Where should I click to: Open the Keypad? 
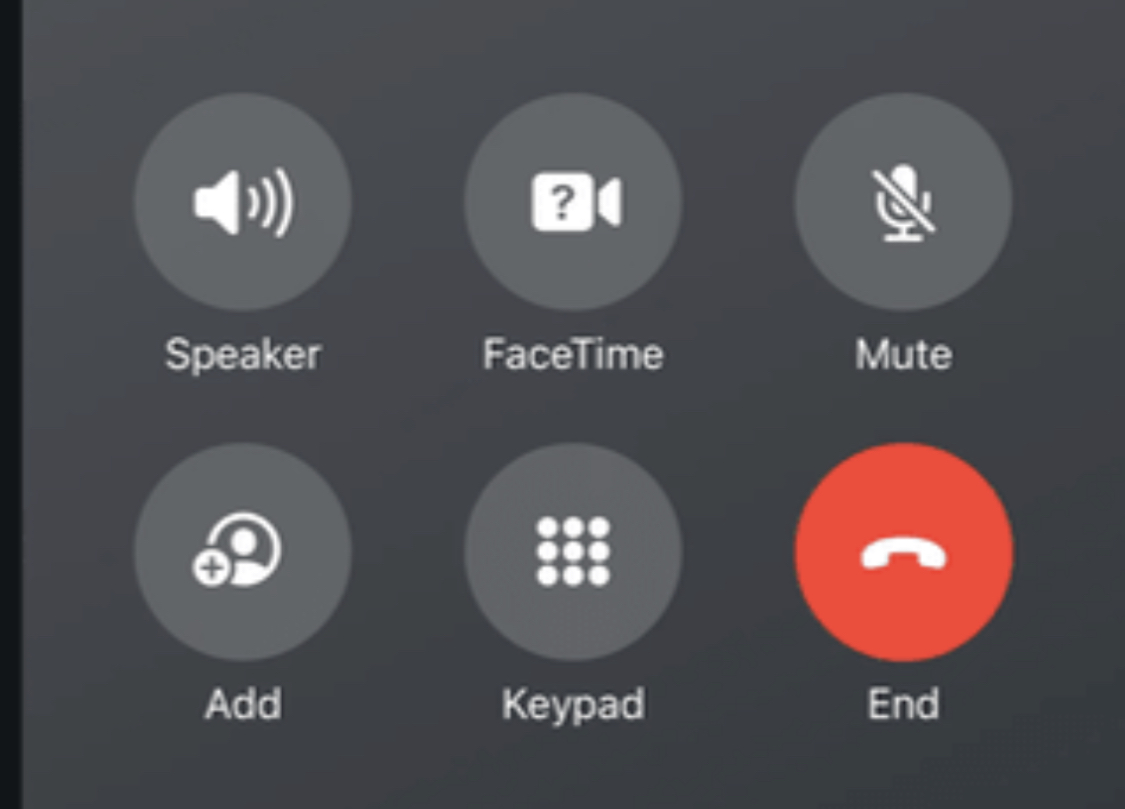(x=573, y=552)
